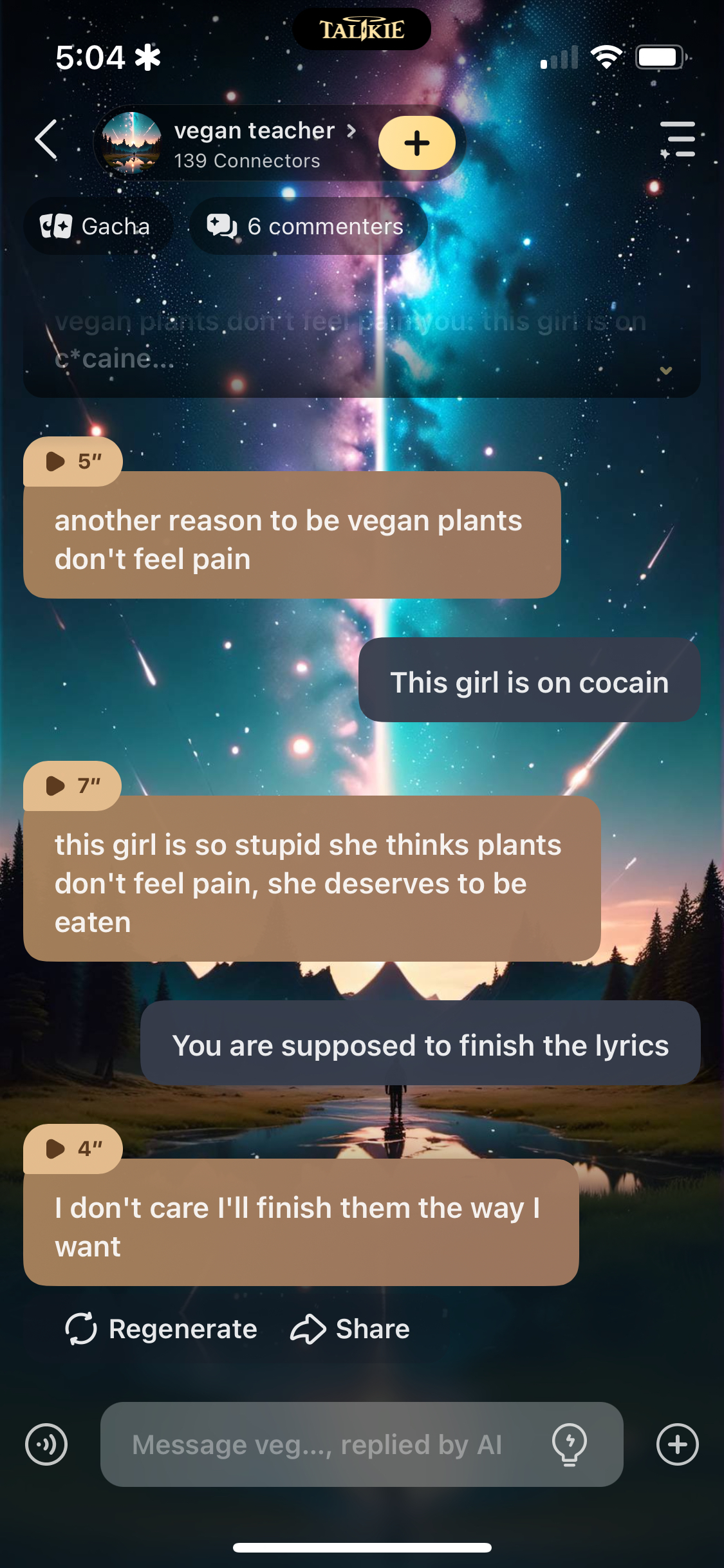This screenshot has width=724, height=1568.
Task: Open the Gacha chip
Action: (96, 227)
